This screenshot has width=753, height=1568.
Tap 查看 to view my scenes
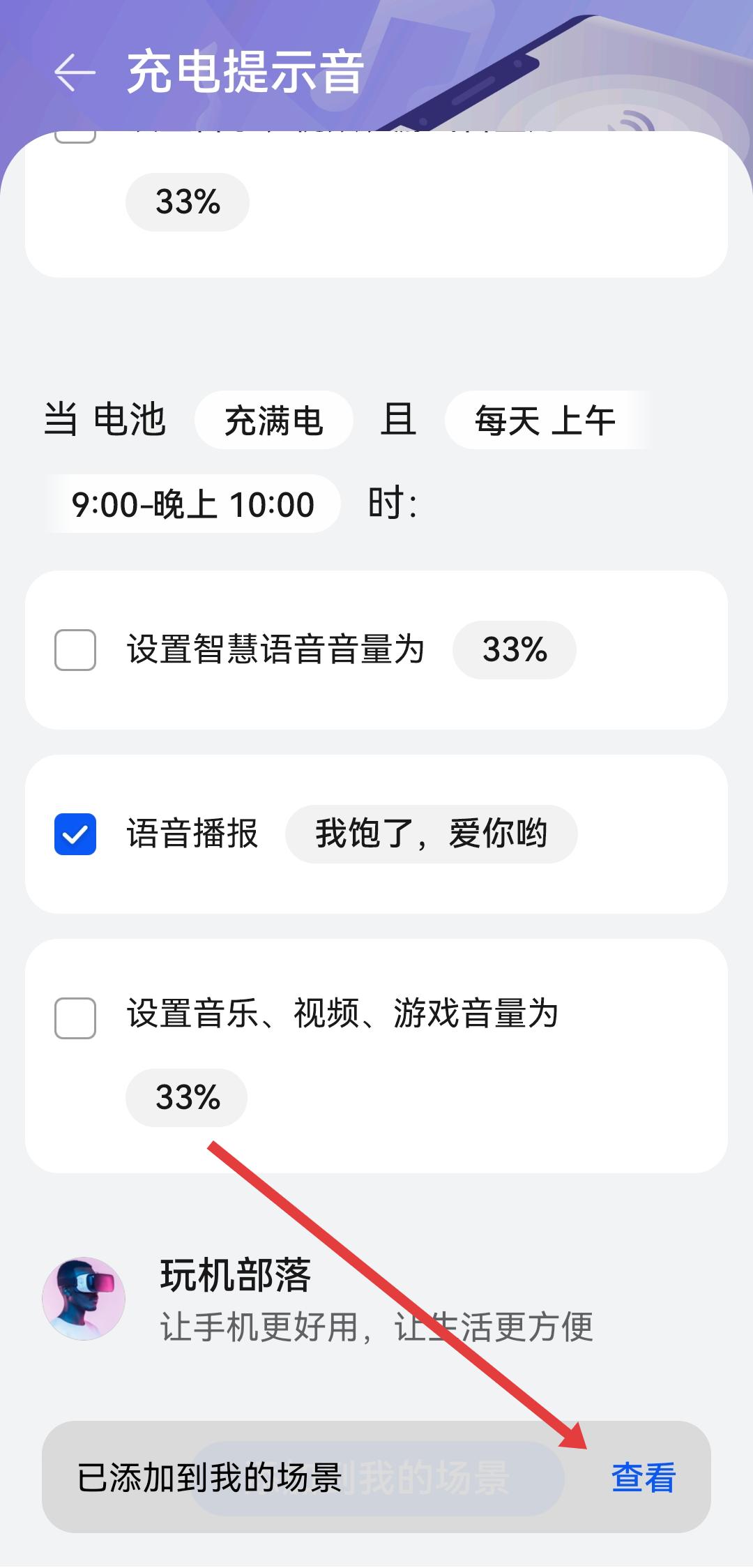(x=643, y=1477)
